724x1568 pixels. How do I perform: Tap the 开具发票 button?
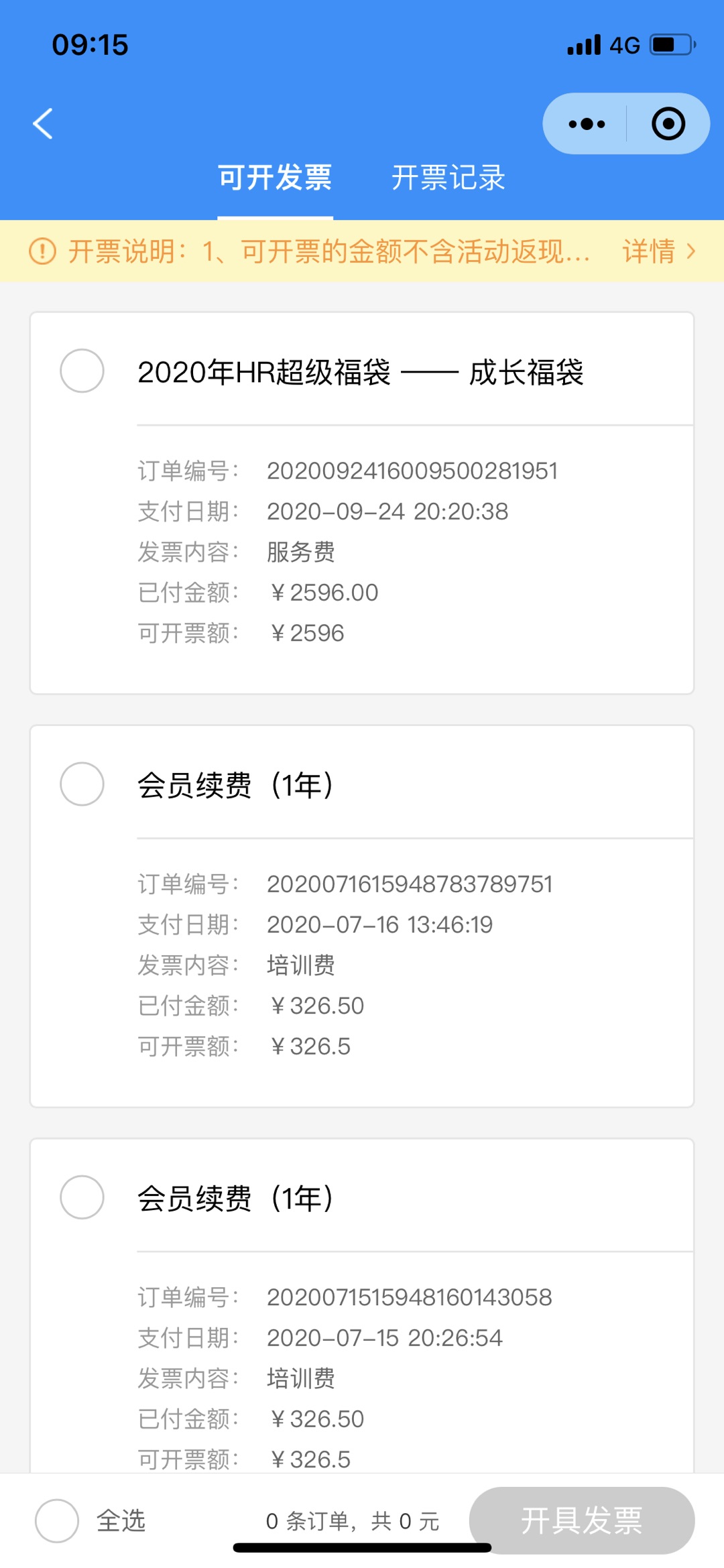tap(582, 1520)
